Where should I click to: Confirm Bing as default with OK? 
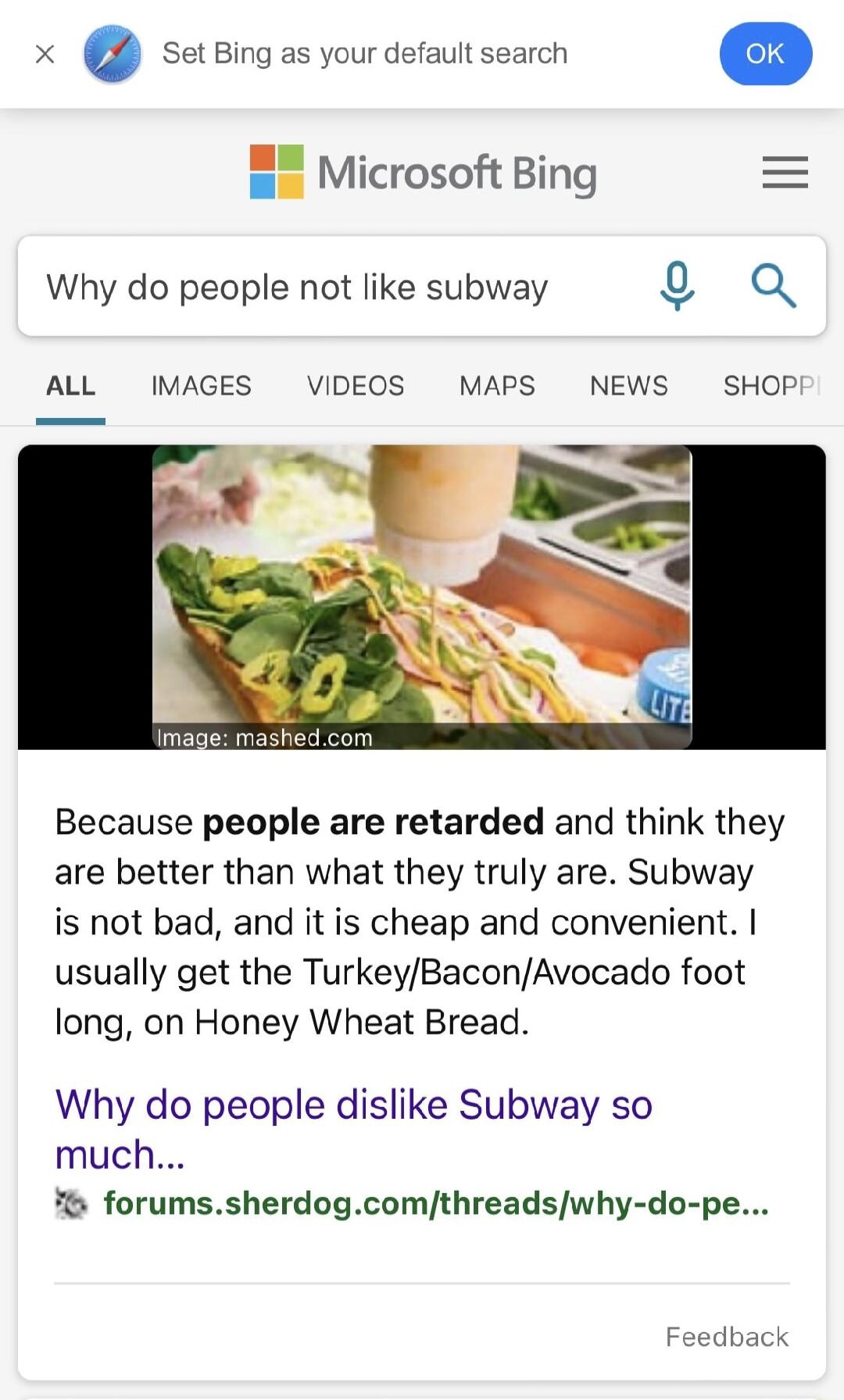pos(765,54)
